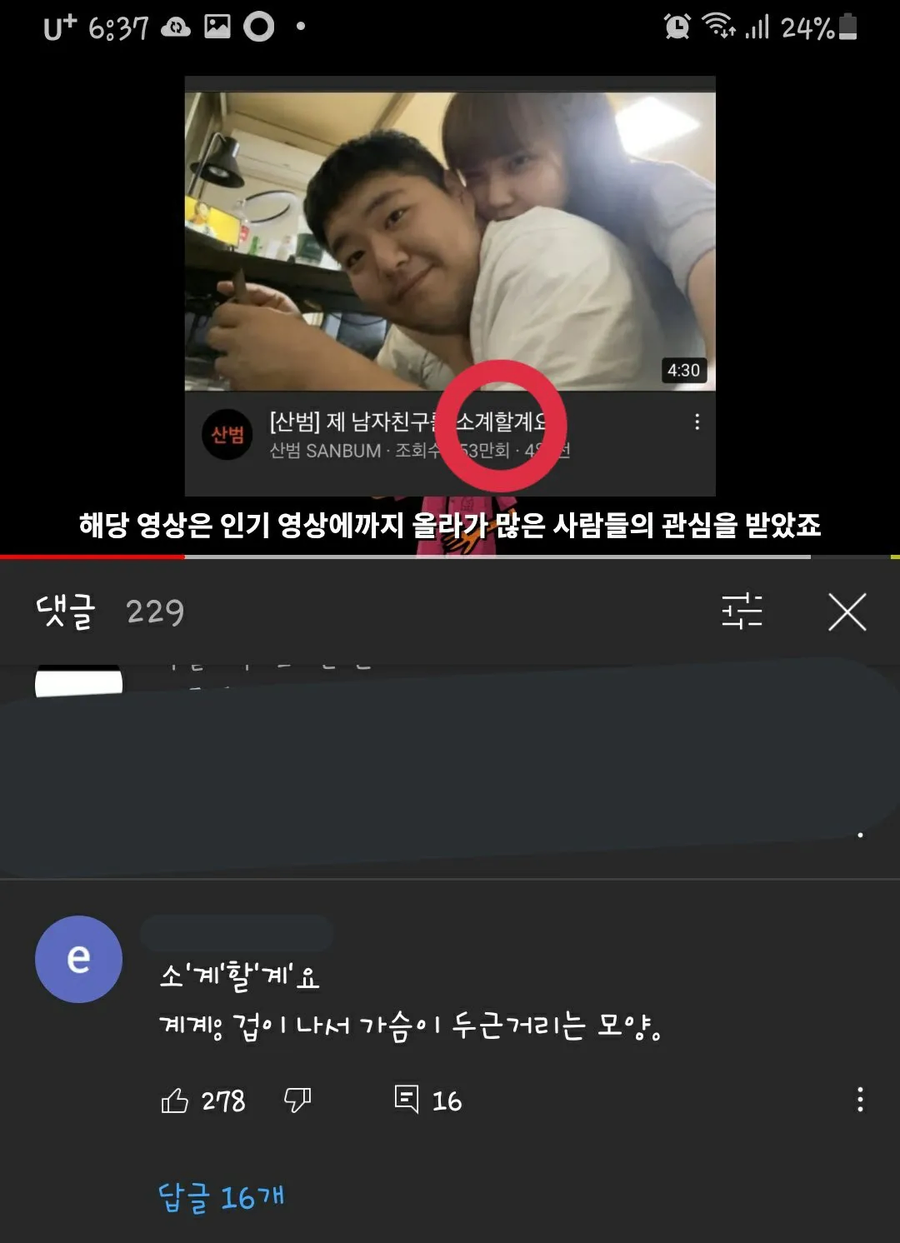Open the profile of commenter avatar e

pyautogui.click(x=78, y=959)
